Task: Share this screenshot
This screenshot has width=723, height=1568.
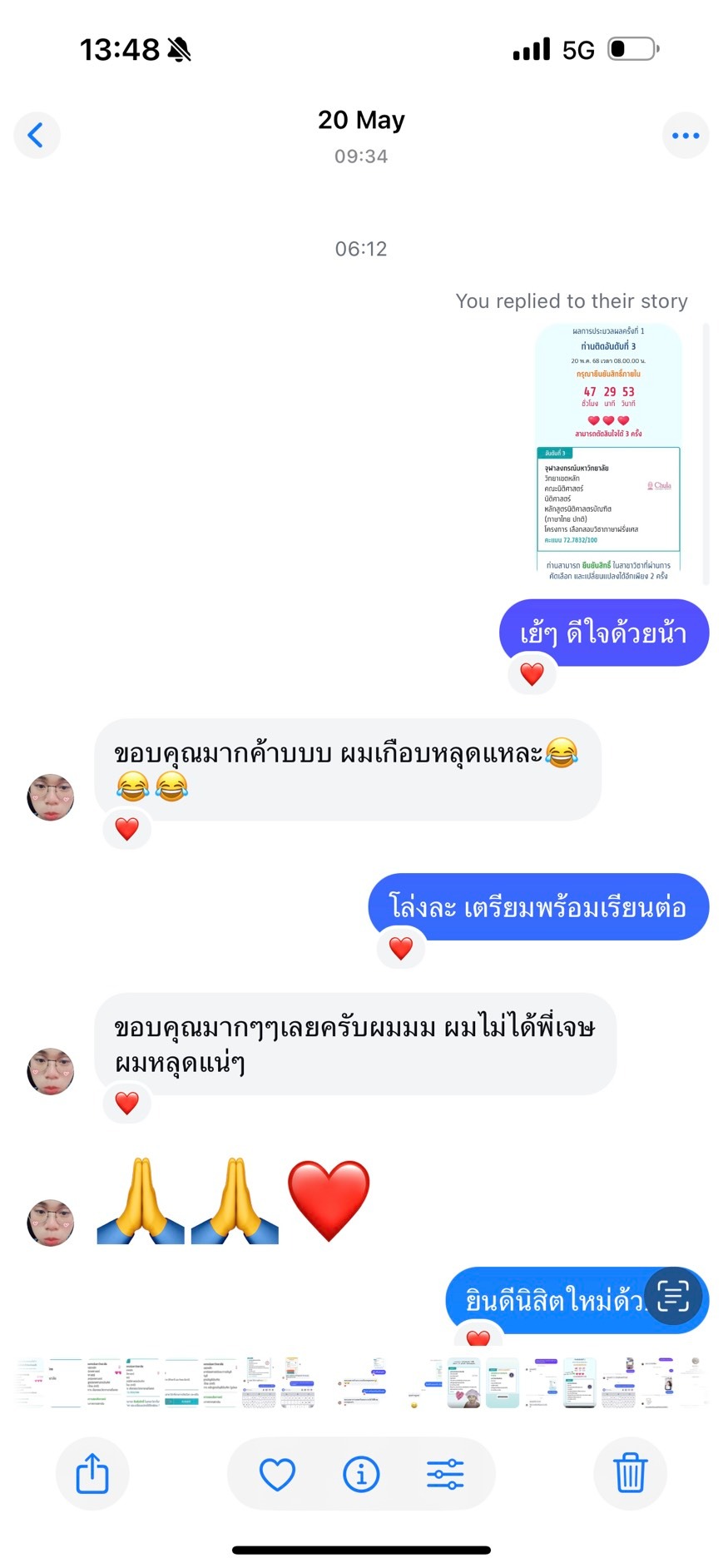Action: click(x=92, y=1473)
